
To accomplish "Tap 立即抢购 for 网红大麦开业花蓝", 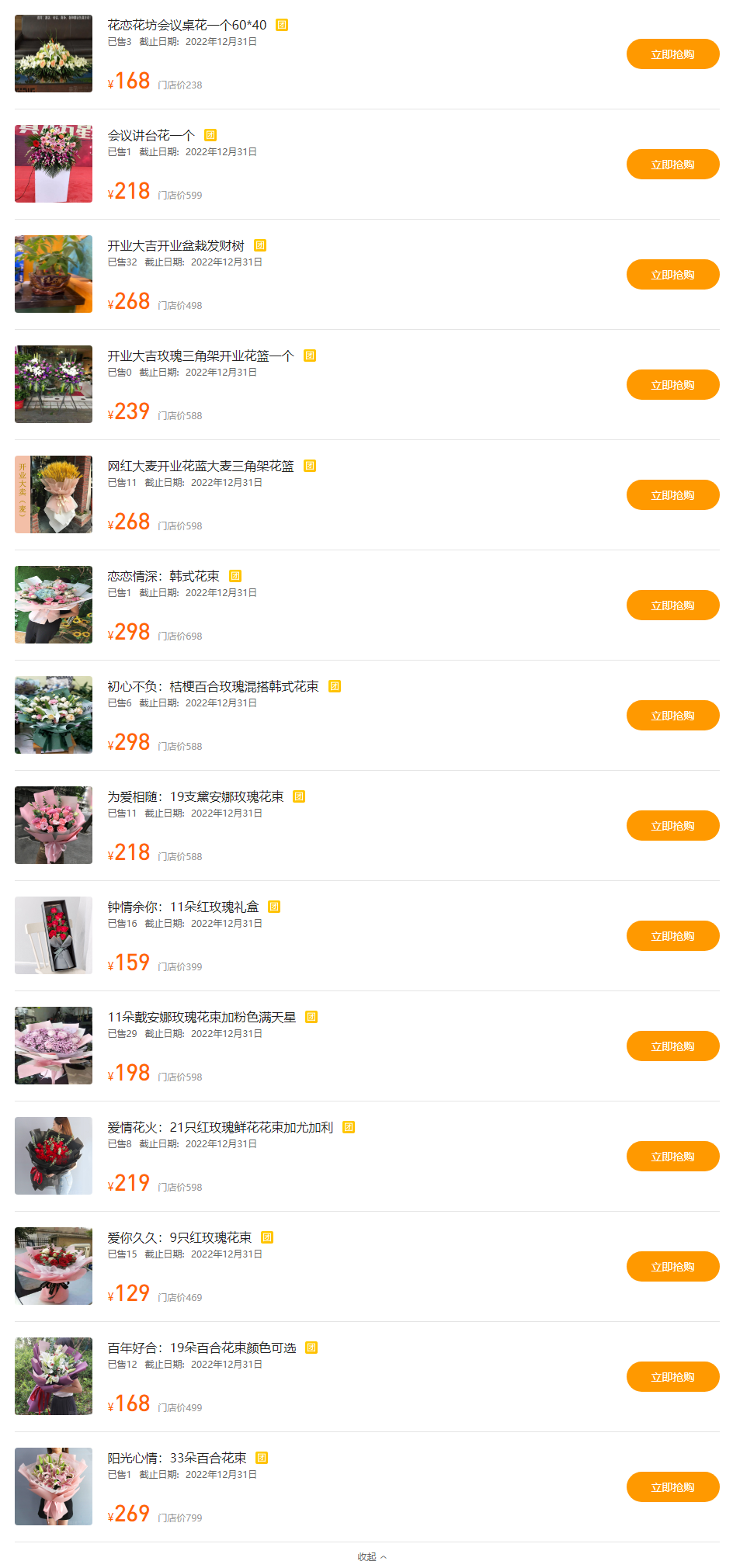I will (x=672, y=495).
